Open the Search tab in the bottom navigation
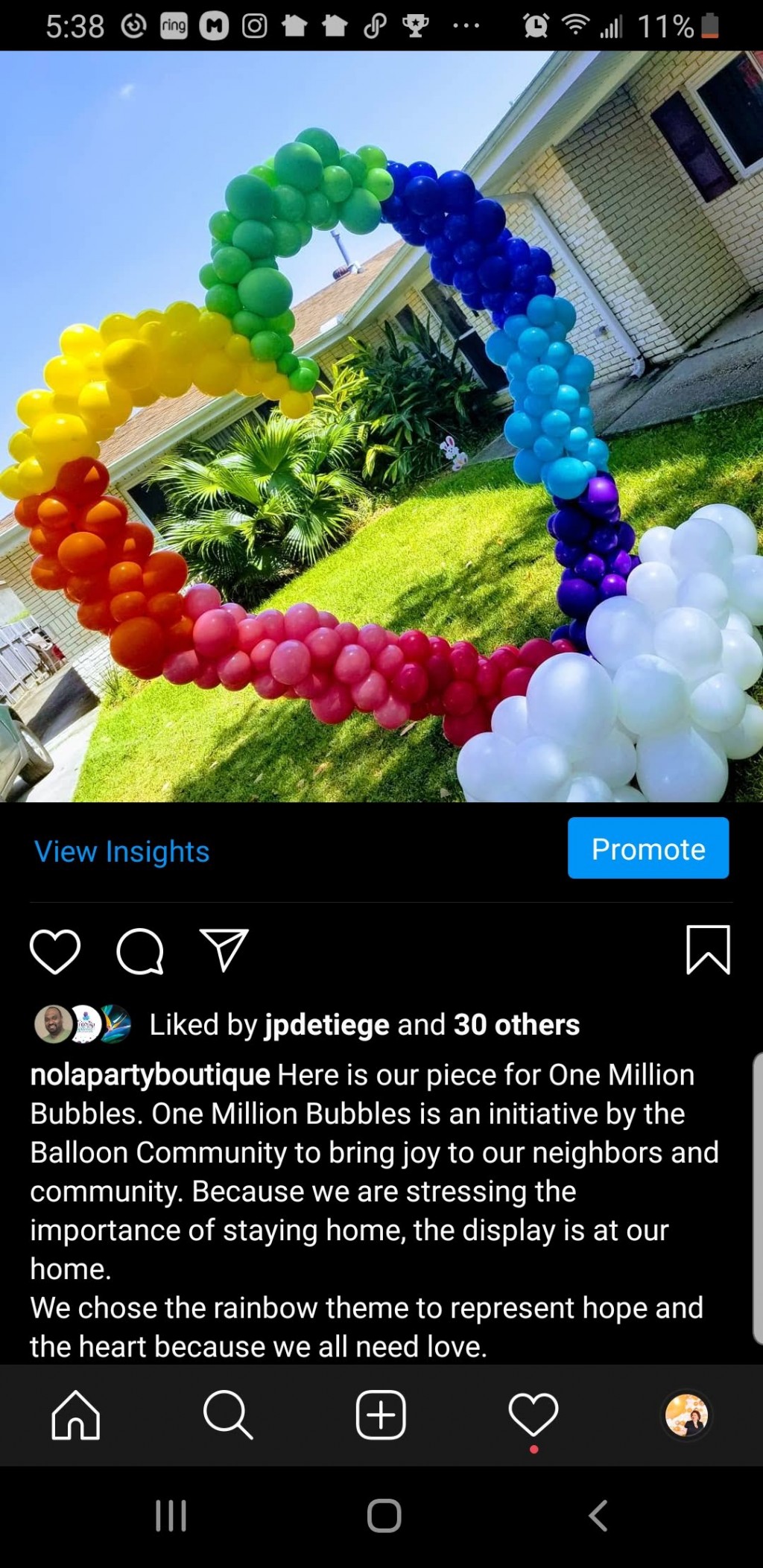763x1568 pixels. click(229, 1415)
